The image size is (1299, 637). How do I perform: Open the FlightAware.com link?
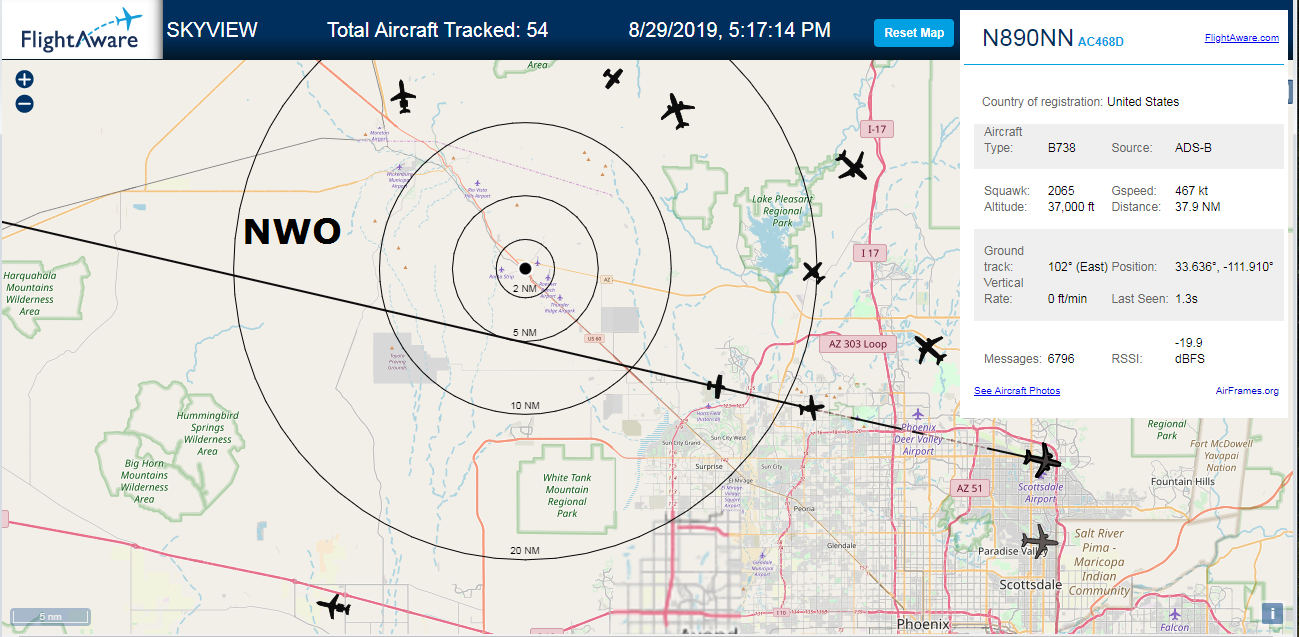tap(1242, 38)
